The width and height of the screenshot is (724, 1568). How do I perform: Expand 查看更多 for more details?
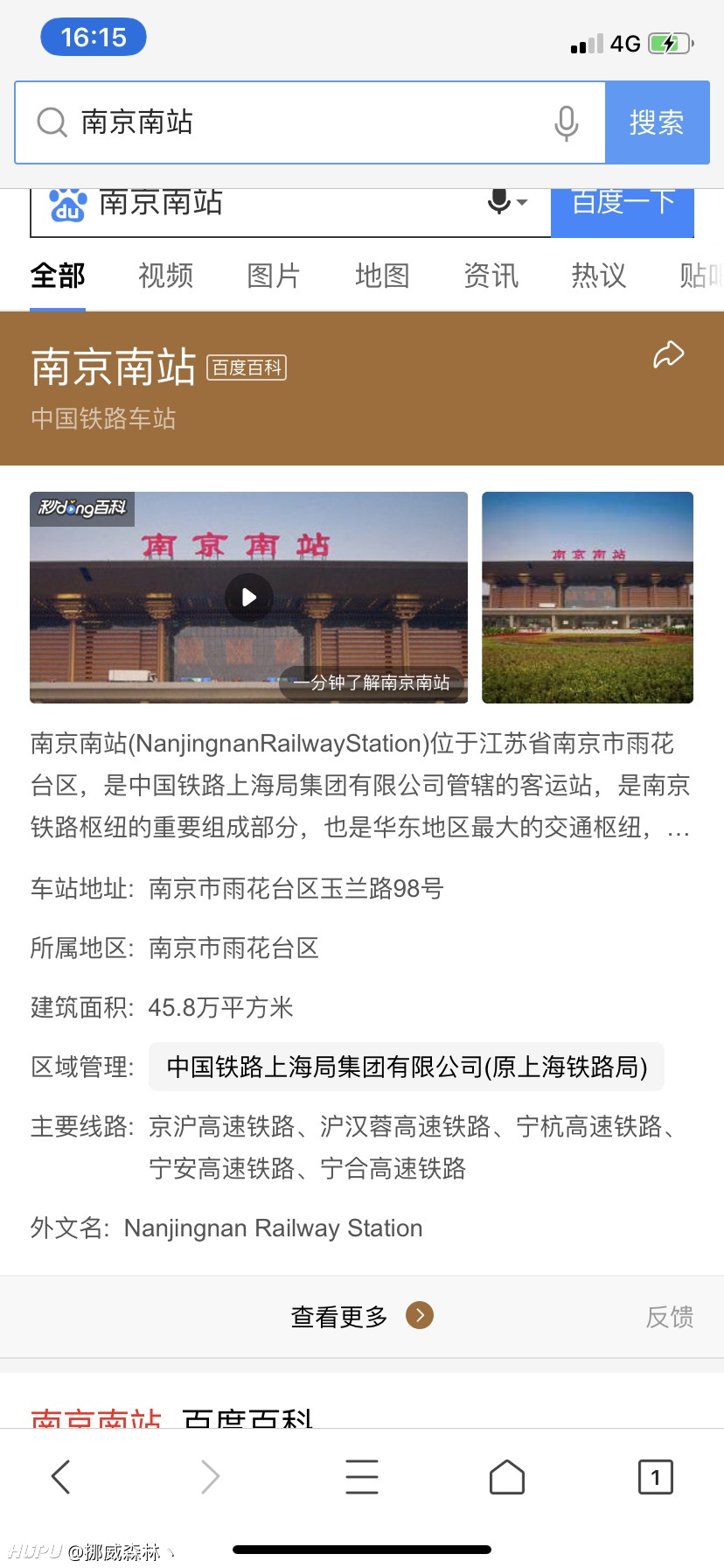click(361, 1316)
